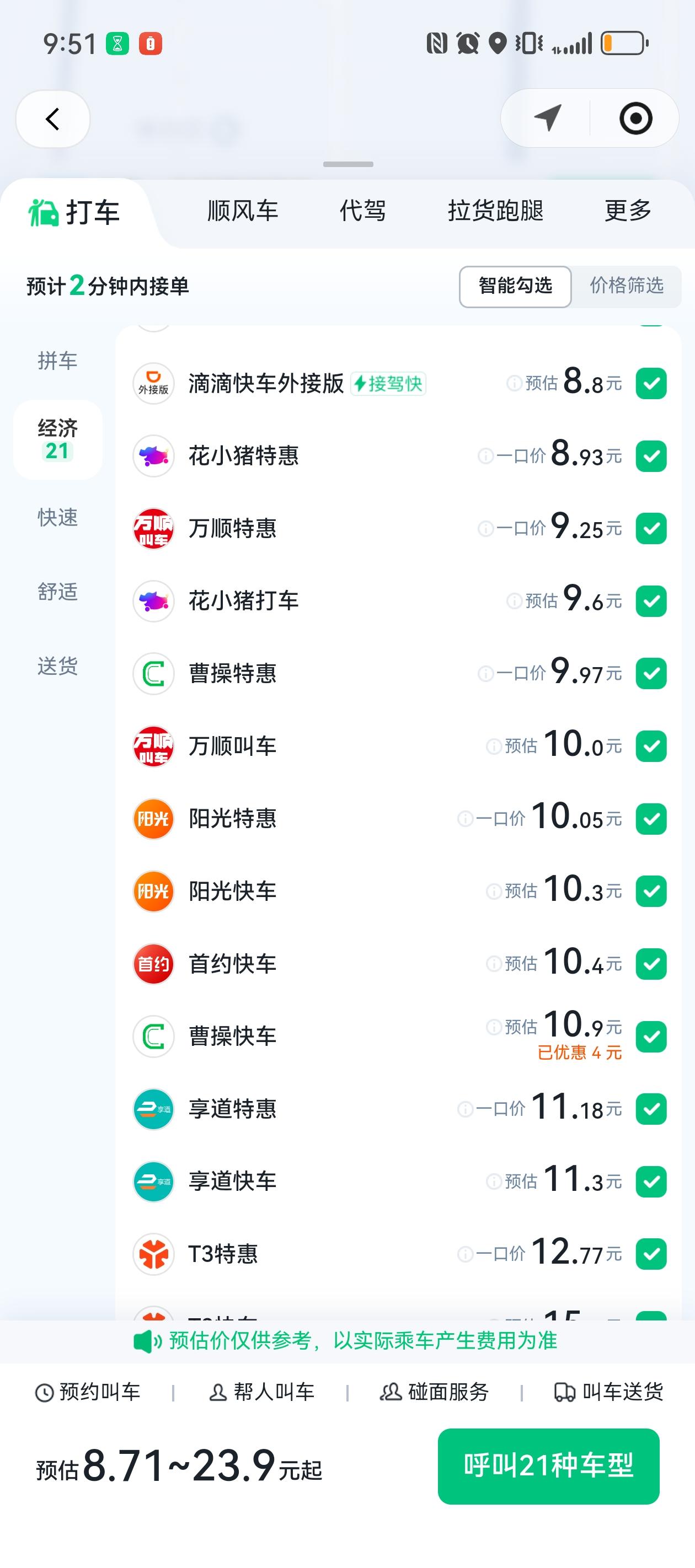The image size is (695, 1568).
Task: Select the 万顺叫车 red logo
Action: click(x=153, y=745)
